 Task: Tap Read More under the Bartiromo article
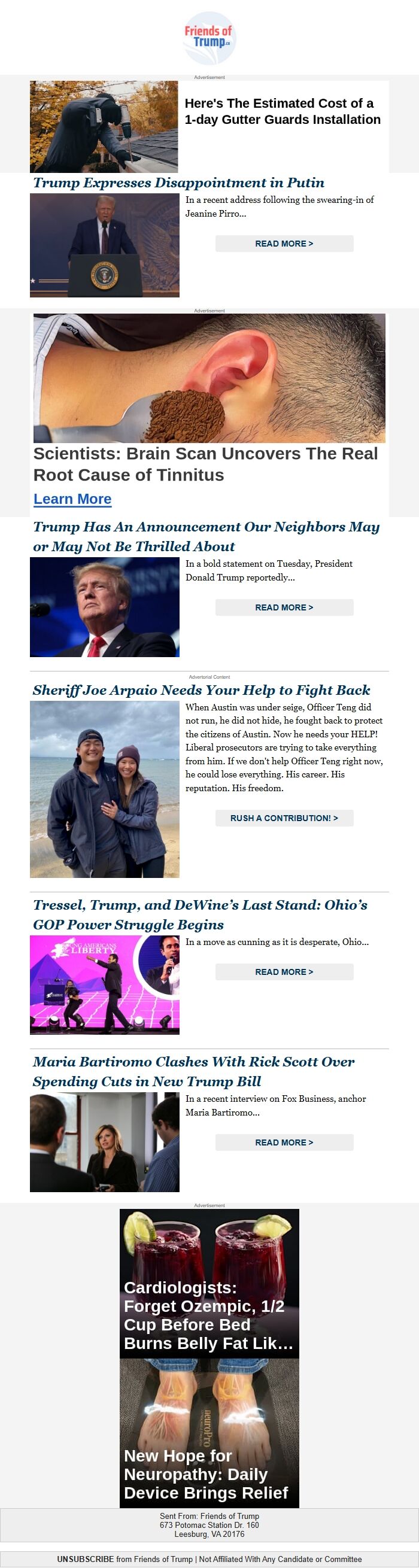tap(284, 1142)
